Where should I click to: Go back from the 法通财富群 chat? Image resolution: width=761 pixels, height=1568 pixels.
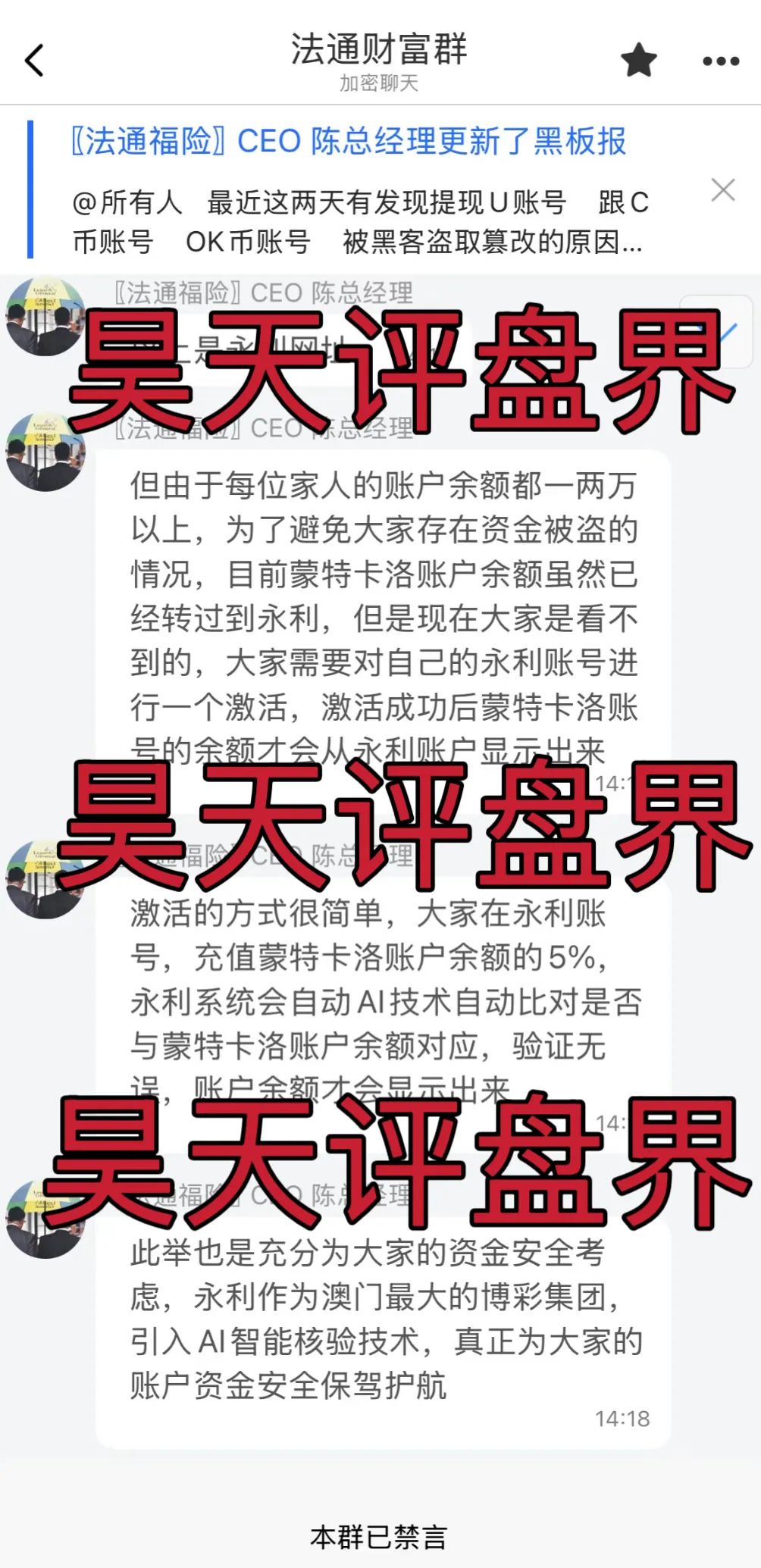(34, 61)
